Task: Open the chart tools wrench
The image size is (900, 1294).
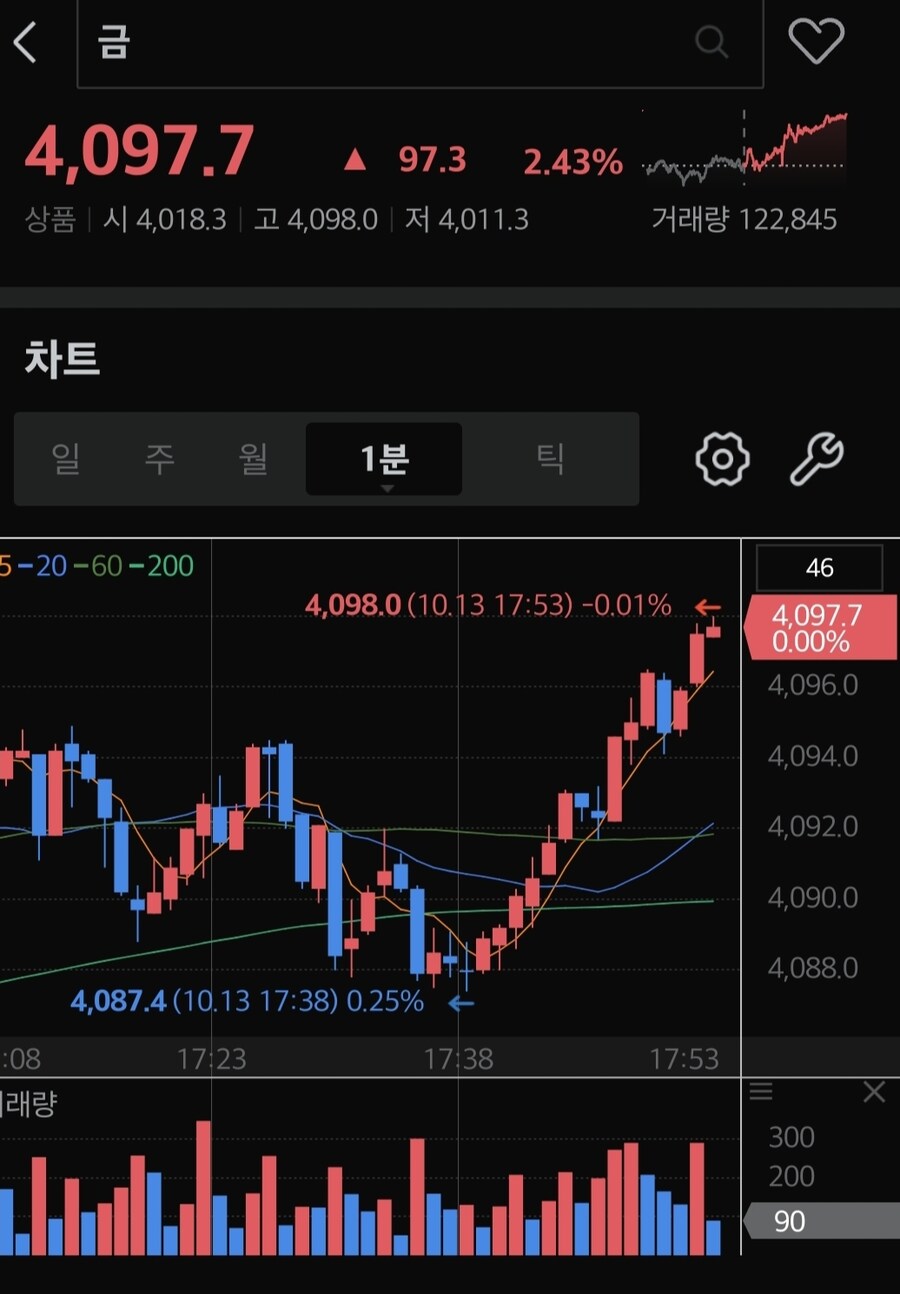Action: 817,459
